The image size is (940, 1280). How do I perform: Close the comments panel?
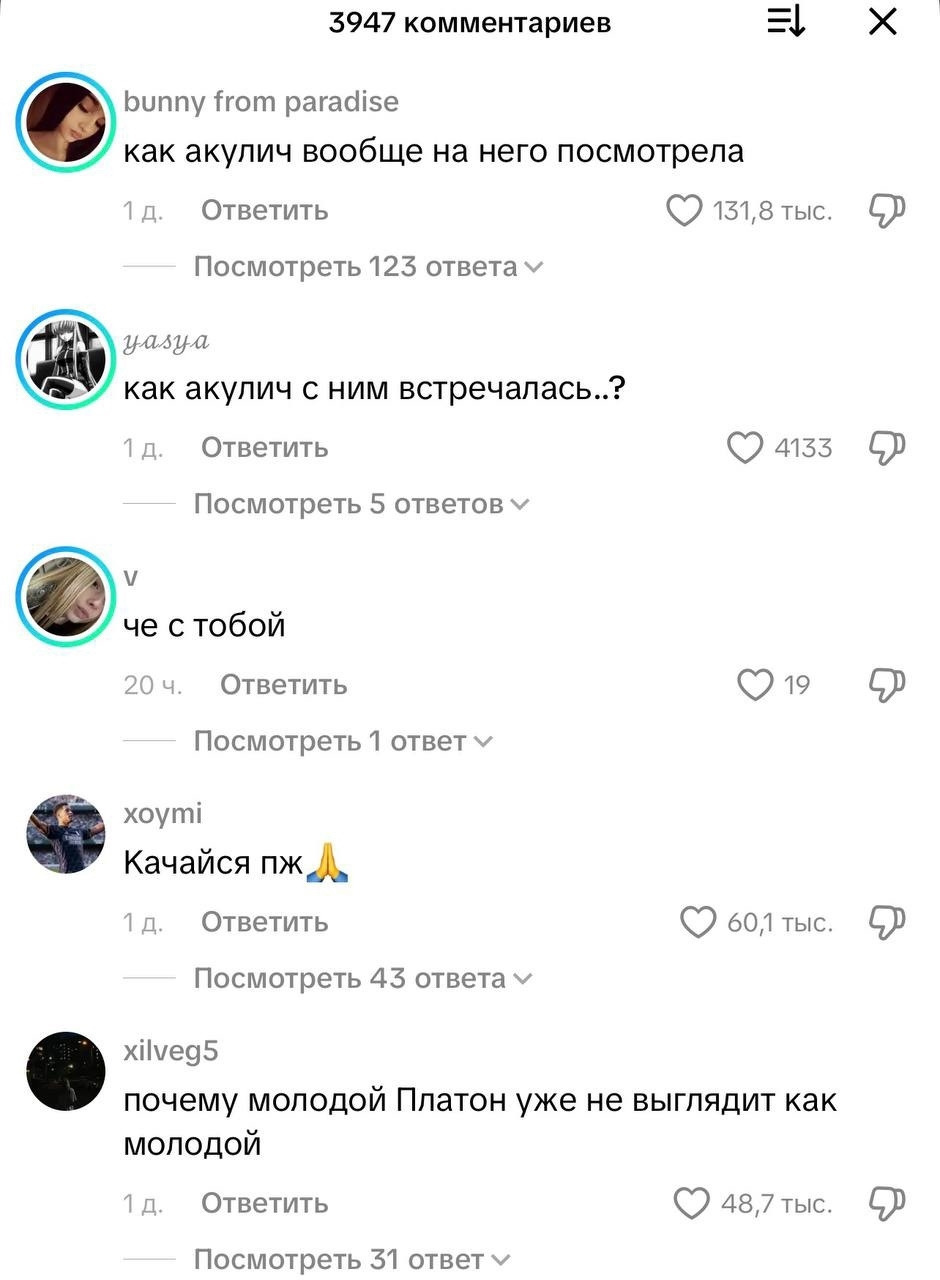(x=882, y=22)
